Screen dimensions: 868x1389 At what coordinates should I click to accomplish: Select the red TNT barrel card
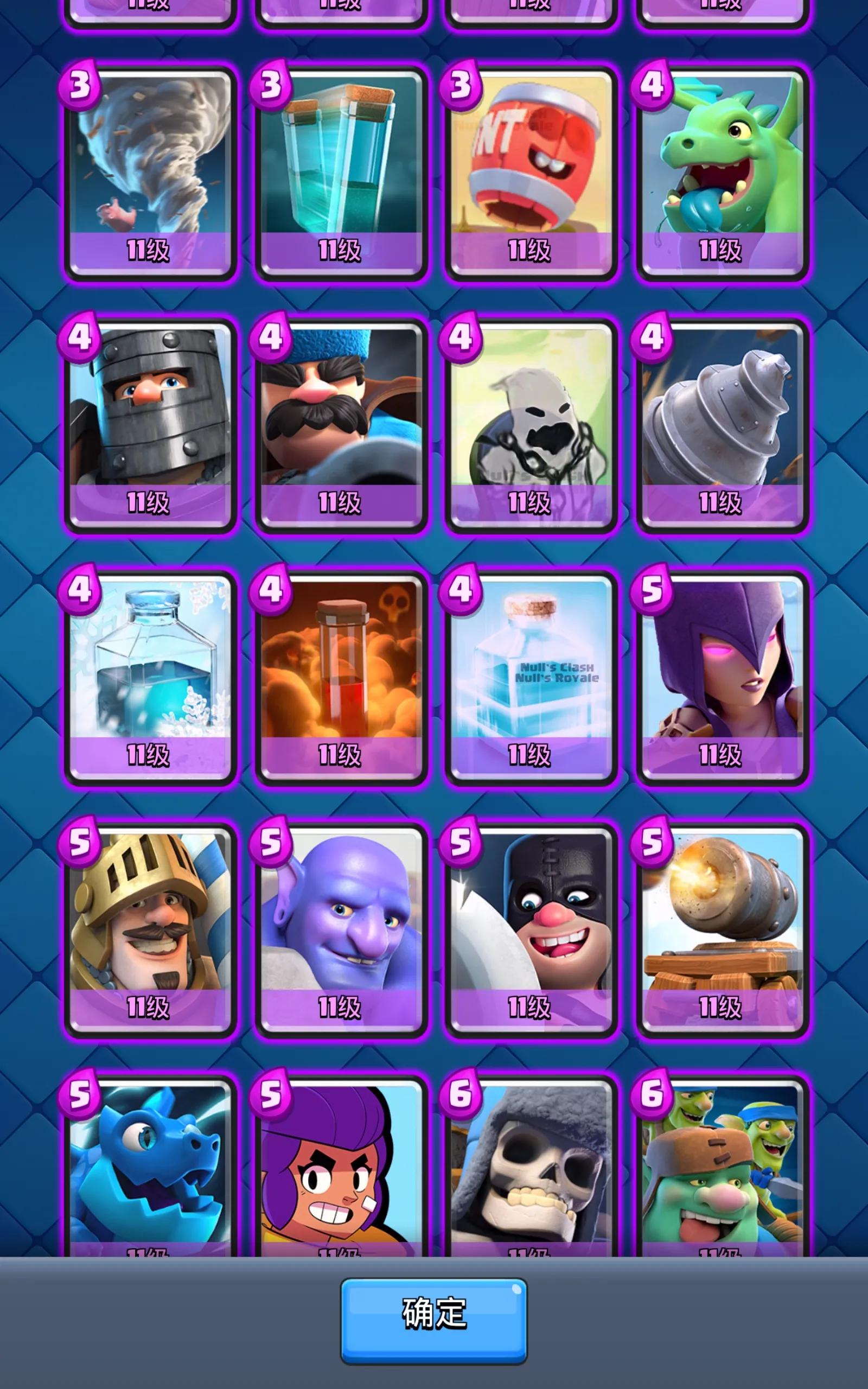tap(531, 172)
